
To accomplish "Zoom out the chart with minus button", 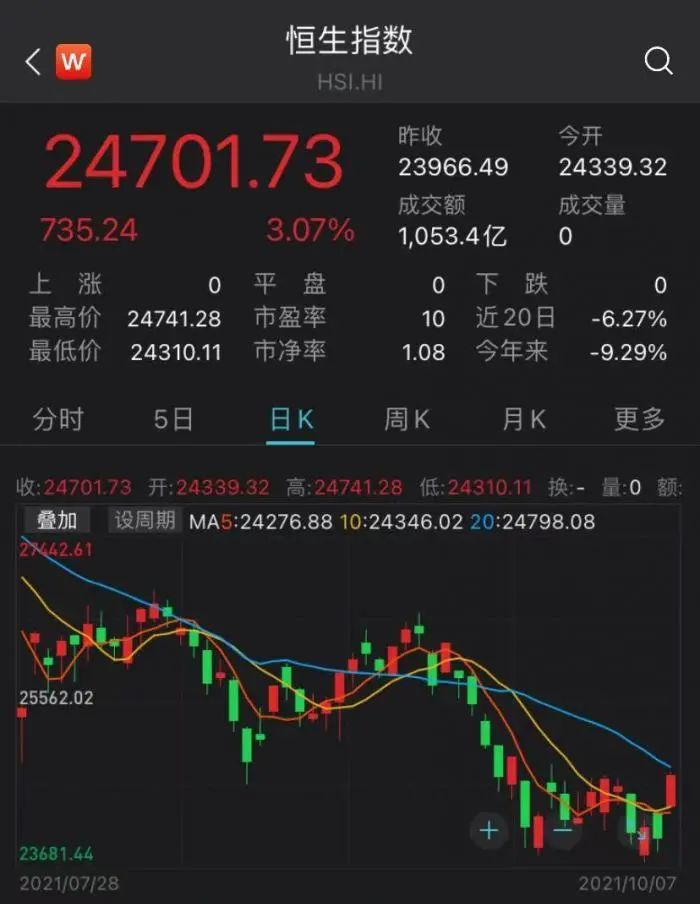I will click(562, 831).
